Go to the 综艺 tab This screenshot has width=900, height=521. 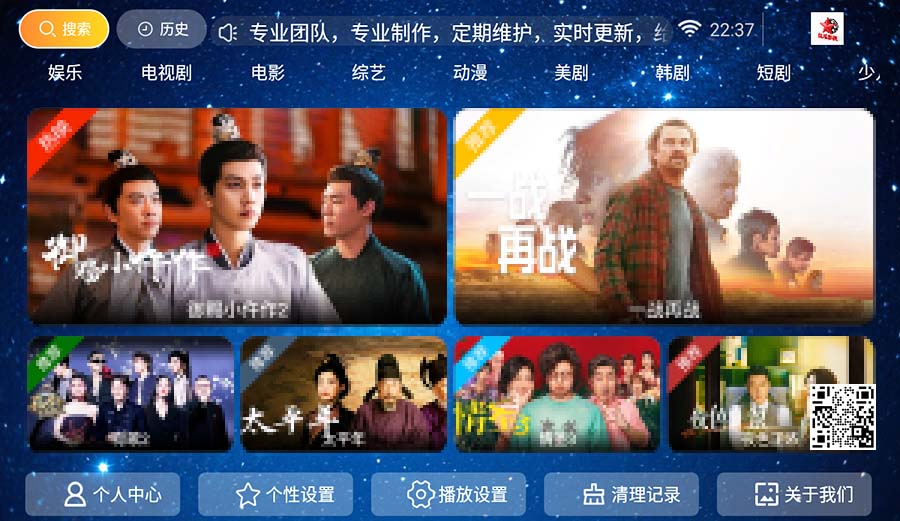click(x=369, y=73)
